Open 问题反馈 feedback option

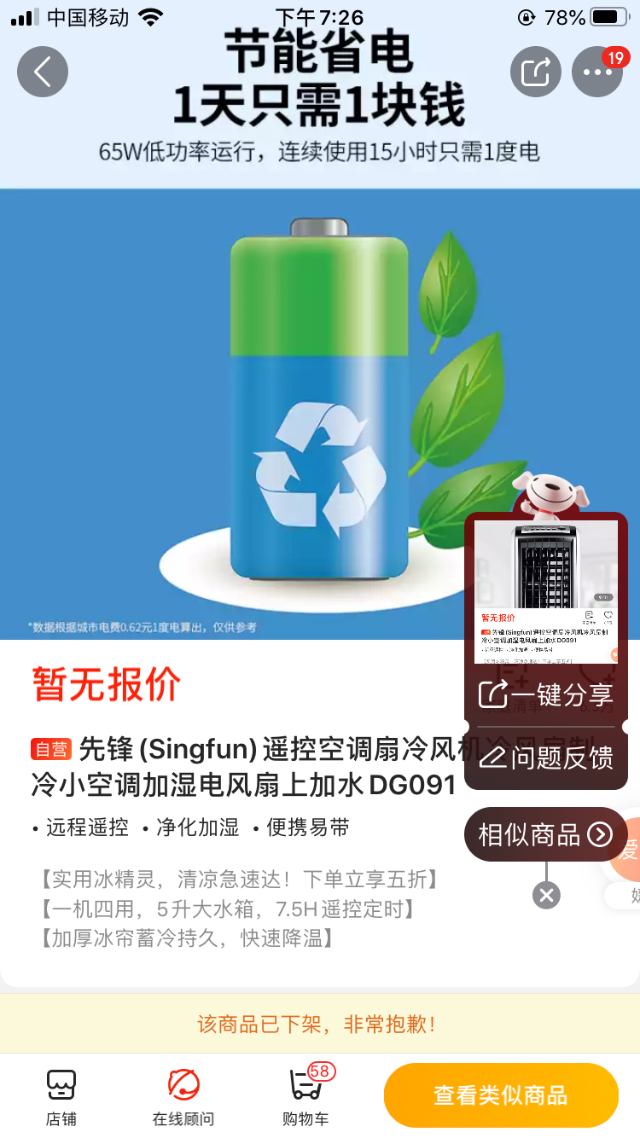[x=546, y=757]
